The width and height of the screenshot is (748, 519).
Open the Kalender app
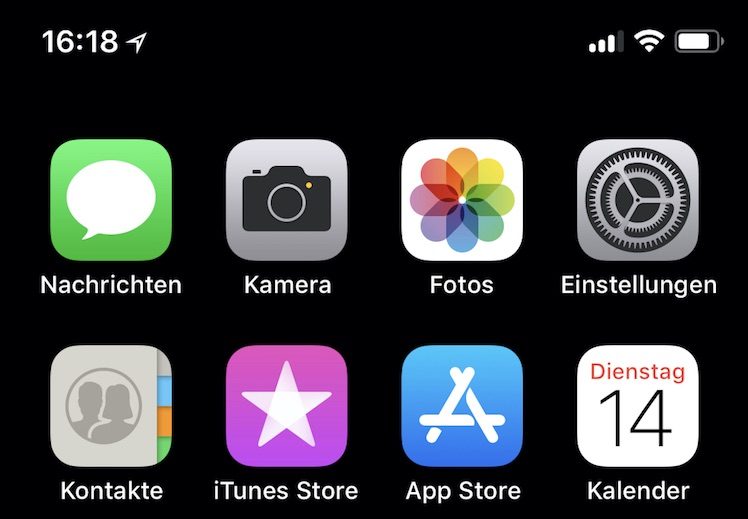(638, 406)
